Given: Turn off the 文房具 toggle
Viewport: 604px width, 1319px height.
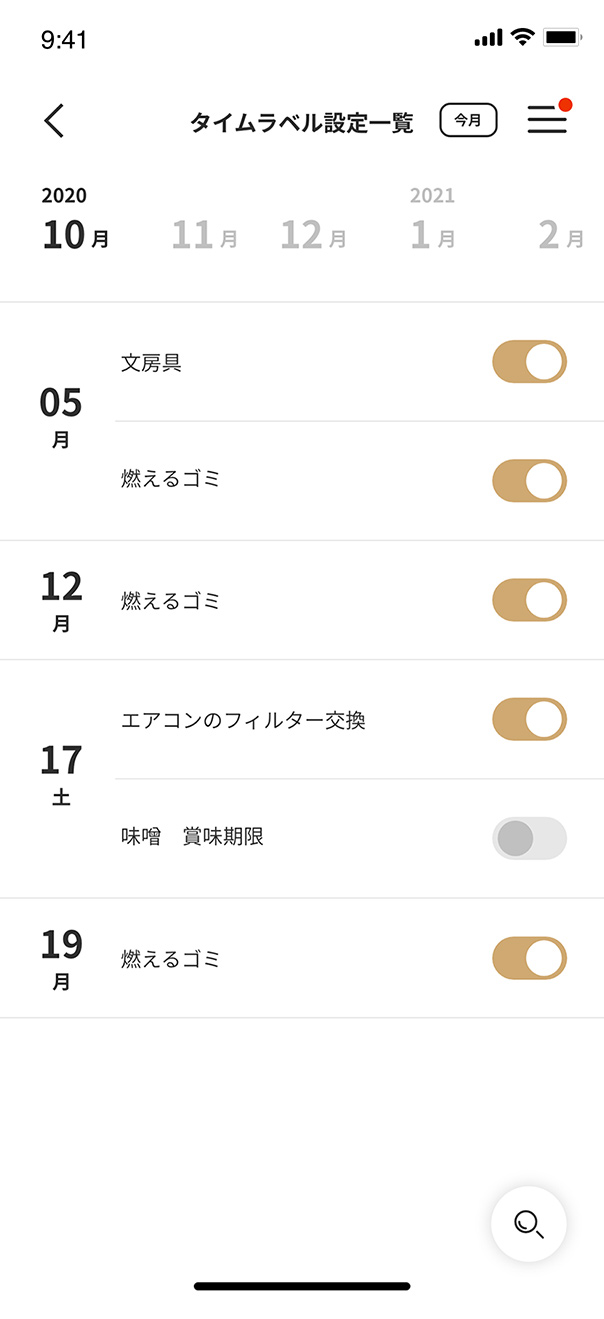Looking at the screenshot, I should point(529,362).
